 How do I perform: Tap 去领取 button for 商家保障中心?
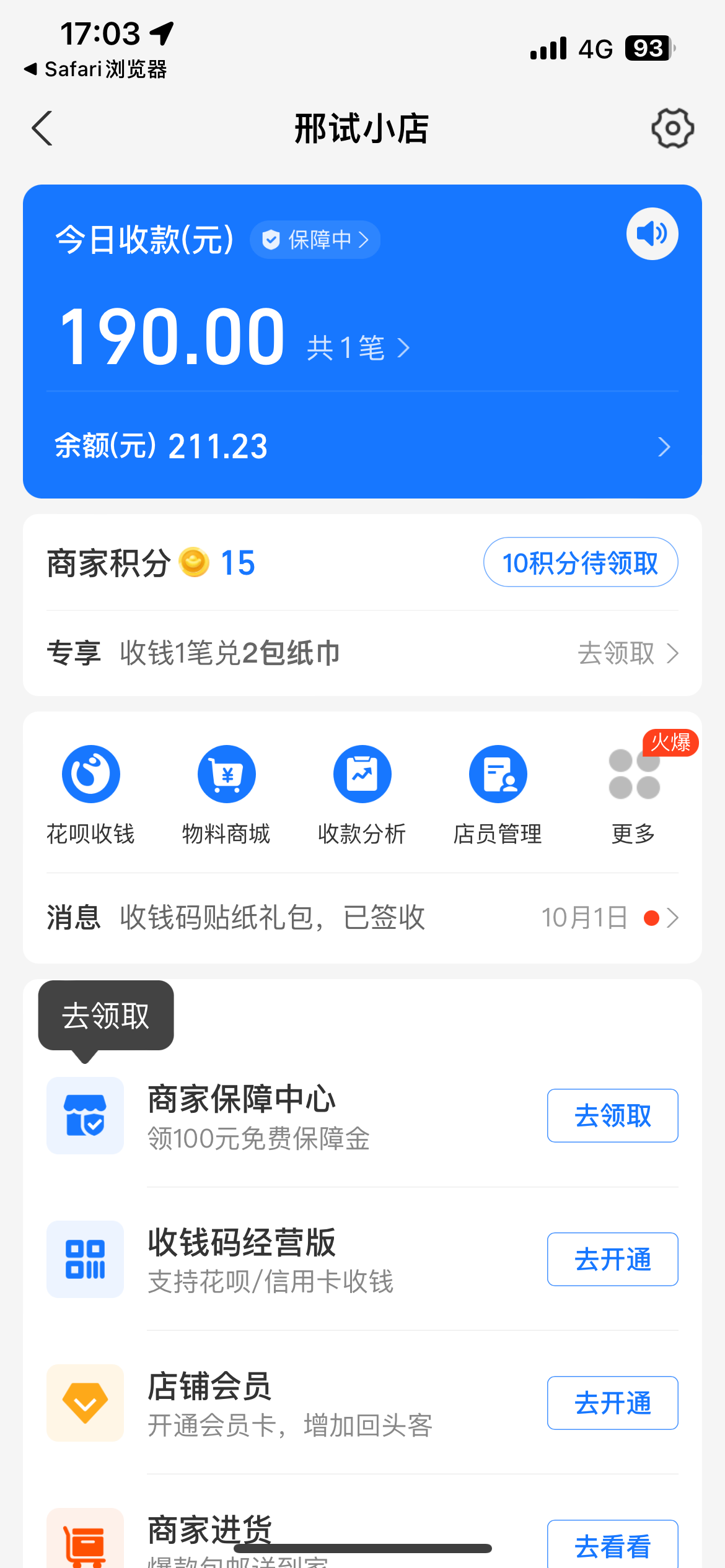[x=612, y=1116]
